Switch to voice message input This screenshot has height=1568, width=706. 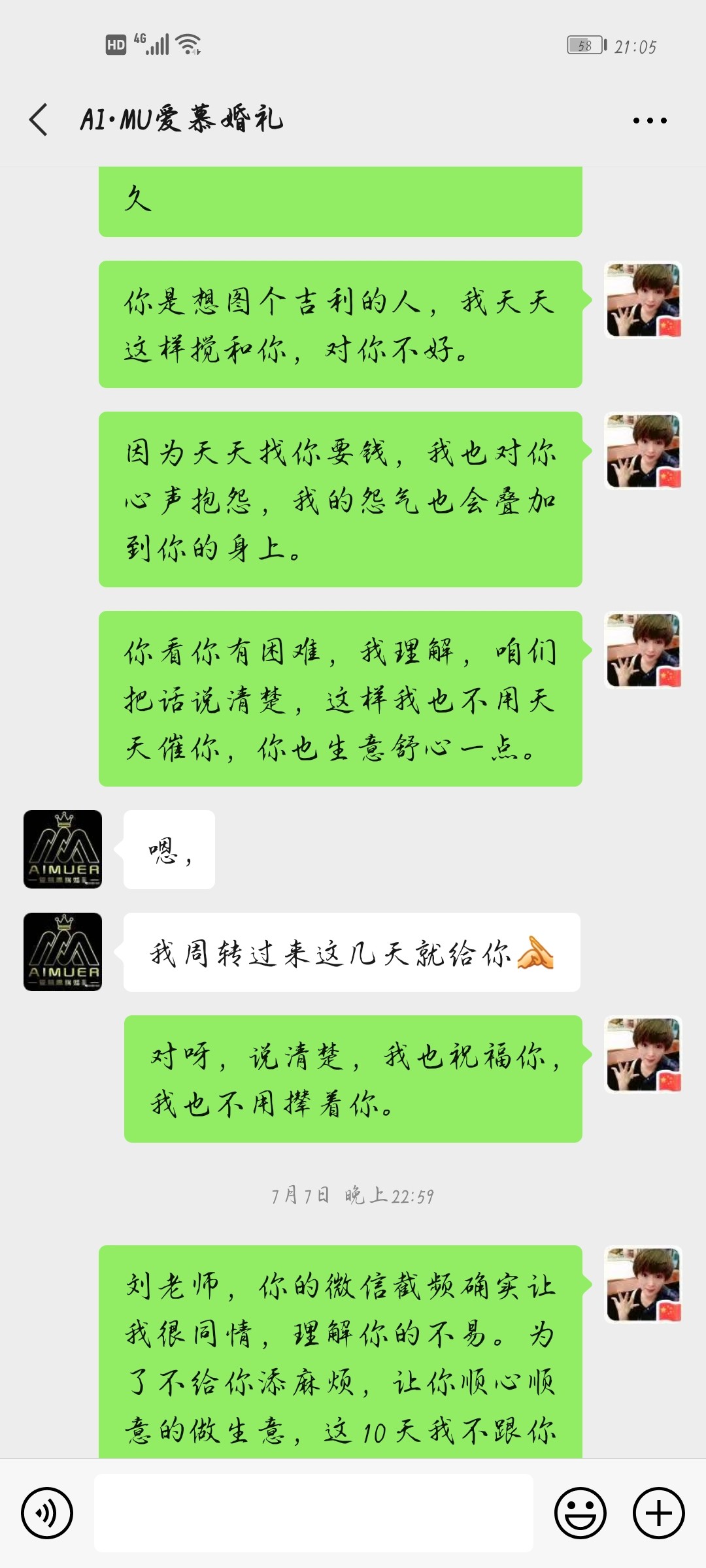click(x=47, y=1513)
